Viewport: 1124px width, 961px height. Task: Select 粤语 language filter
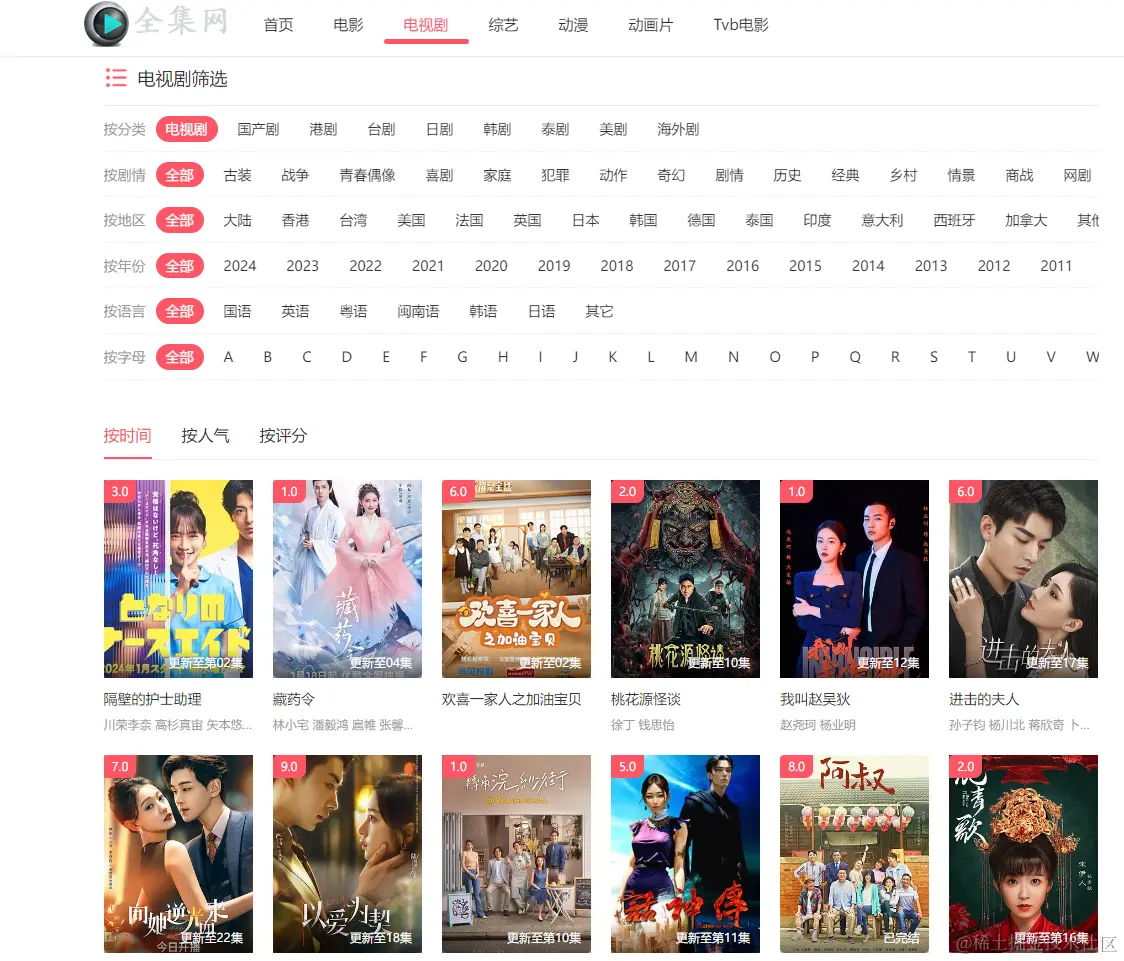[353, 312]
